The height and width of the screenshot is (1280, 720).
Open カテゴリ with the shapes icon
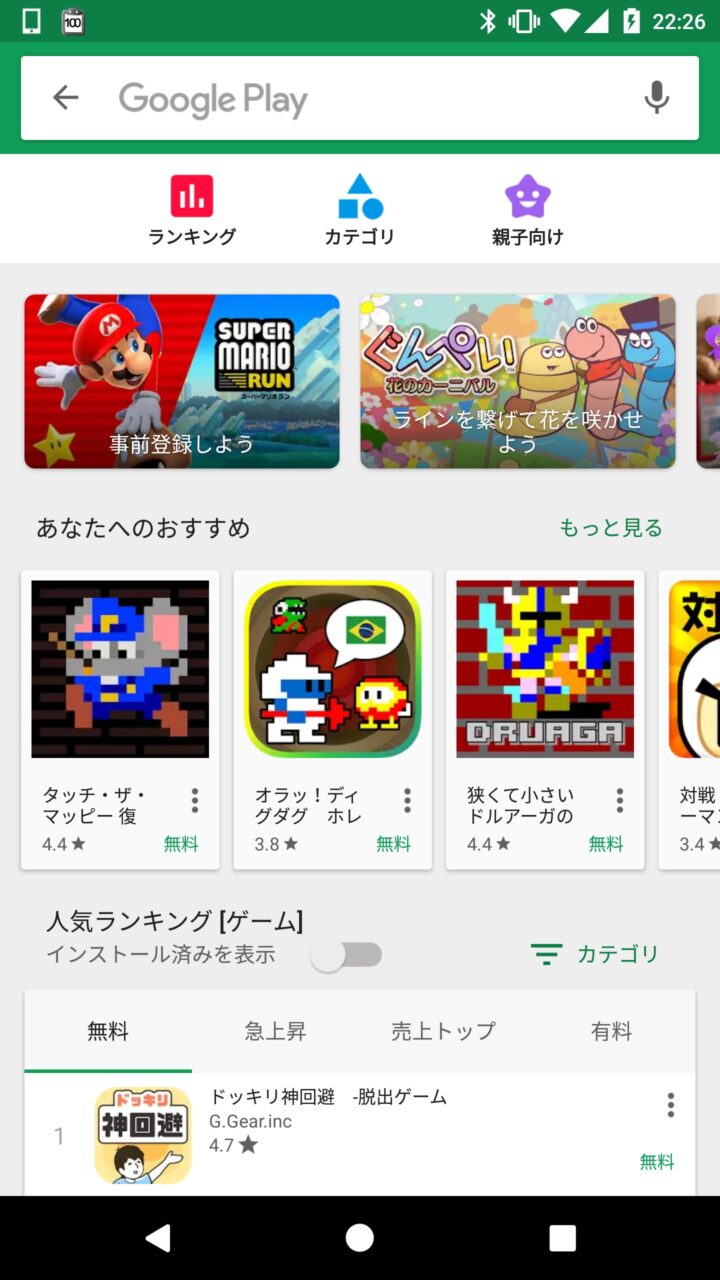360,209
